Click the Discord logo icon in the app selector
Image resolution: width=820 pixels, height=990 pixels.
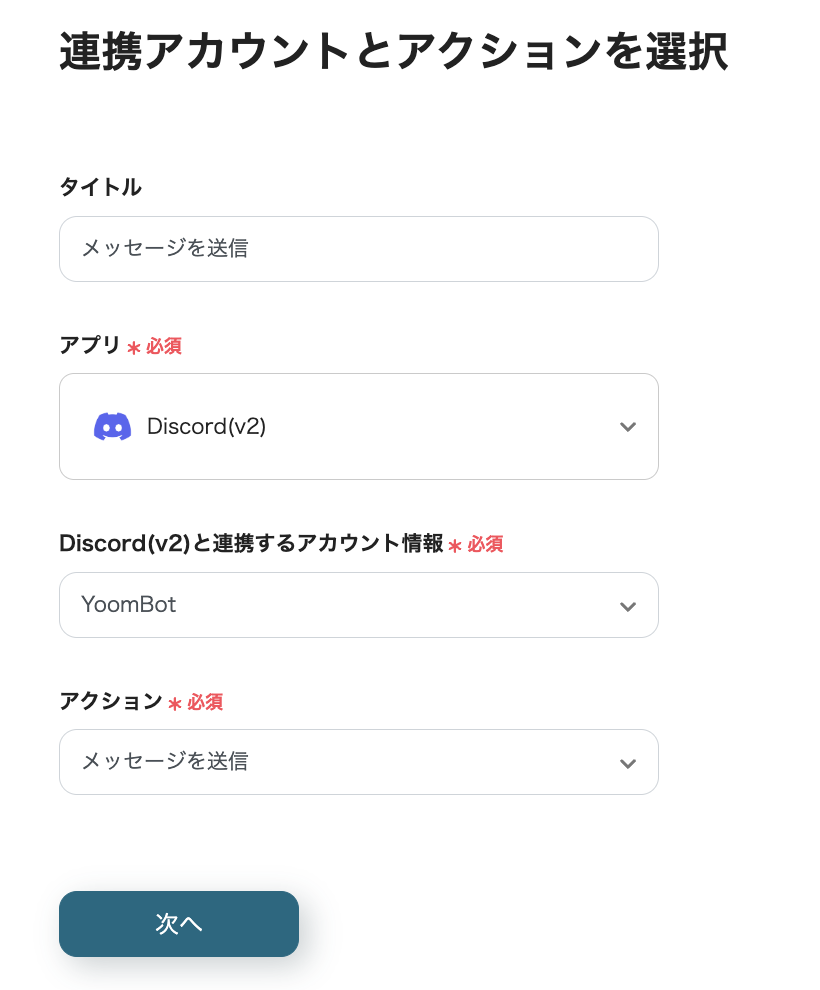tap(112, 426)
